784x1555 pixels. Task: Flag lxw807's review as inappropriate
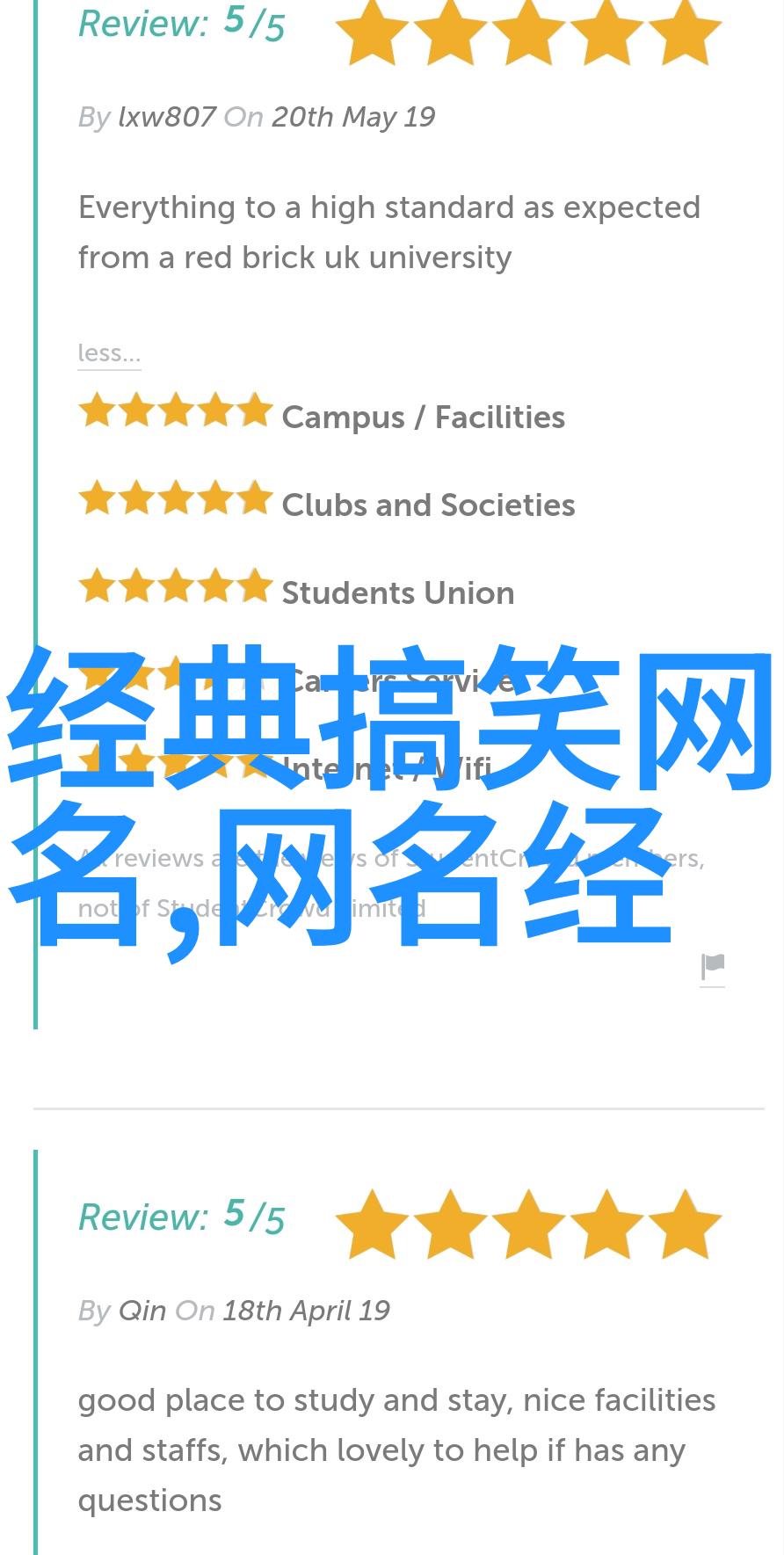(x=713, y=969)
